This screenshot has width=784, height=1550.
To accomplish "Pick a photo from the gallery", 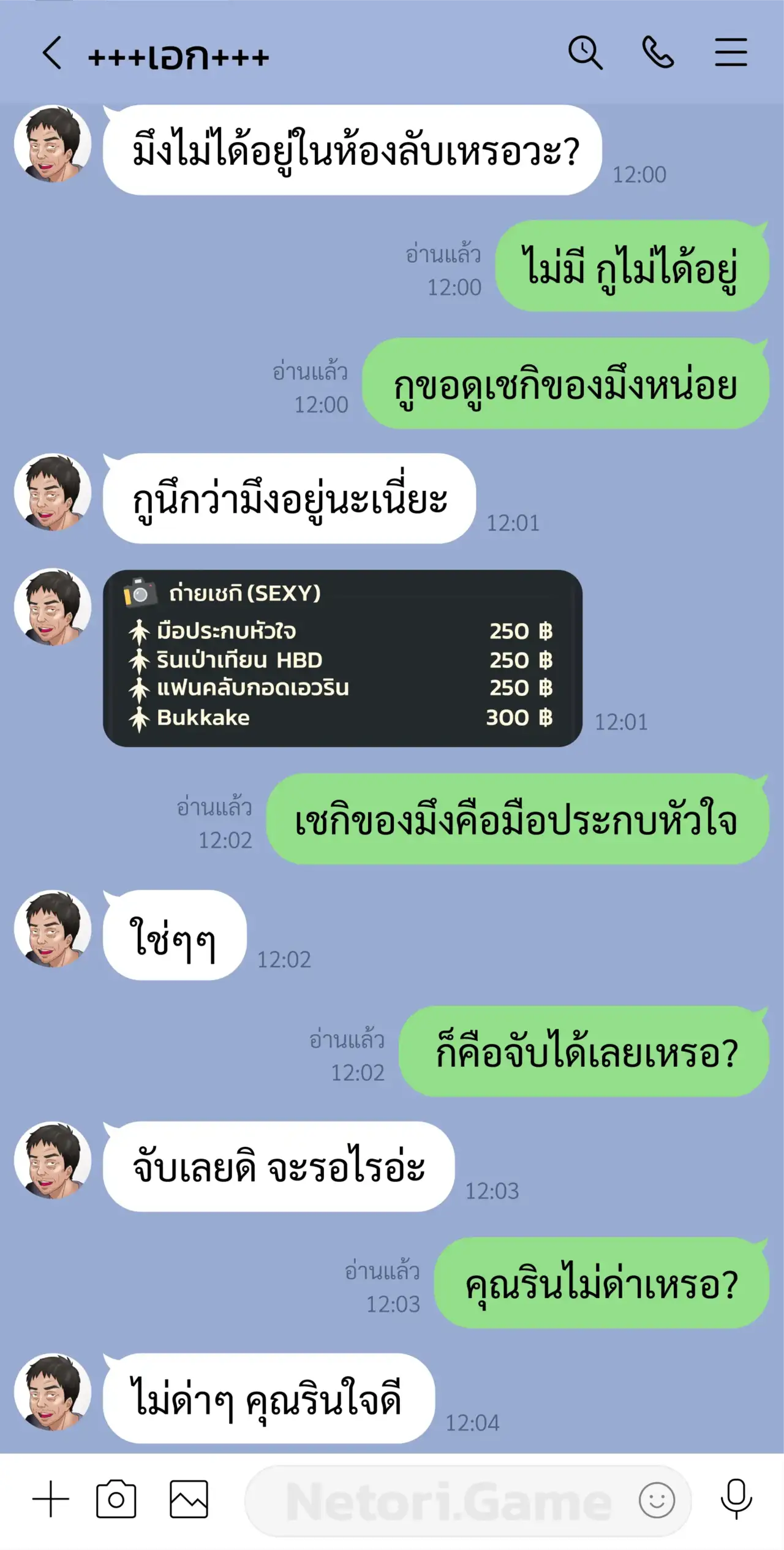I will click(x=189, y=1500).
